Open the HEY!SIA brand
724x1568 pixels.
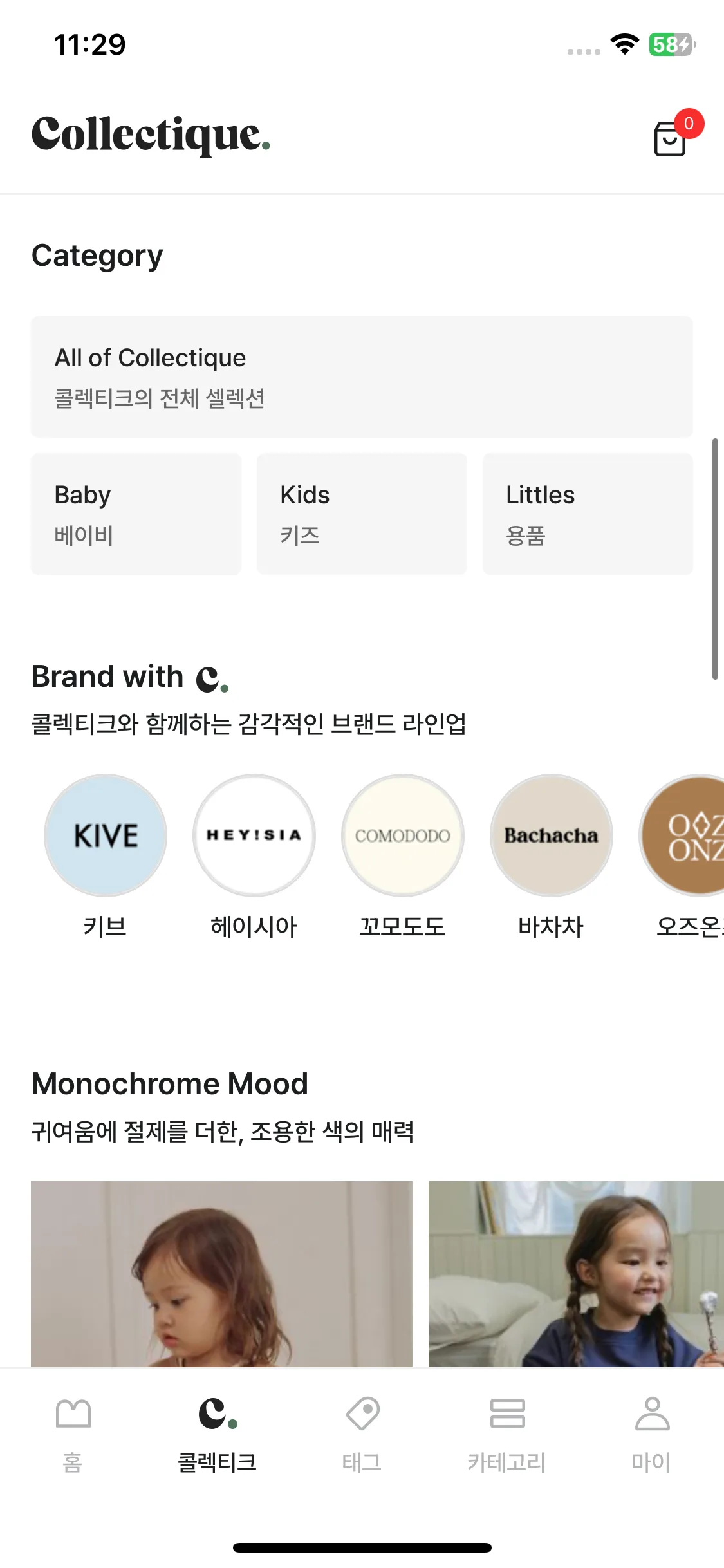pos(254,835)
